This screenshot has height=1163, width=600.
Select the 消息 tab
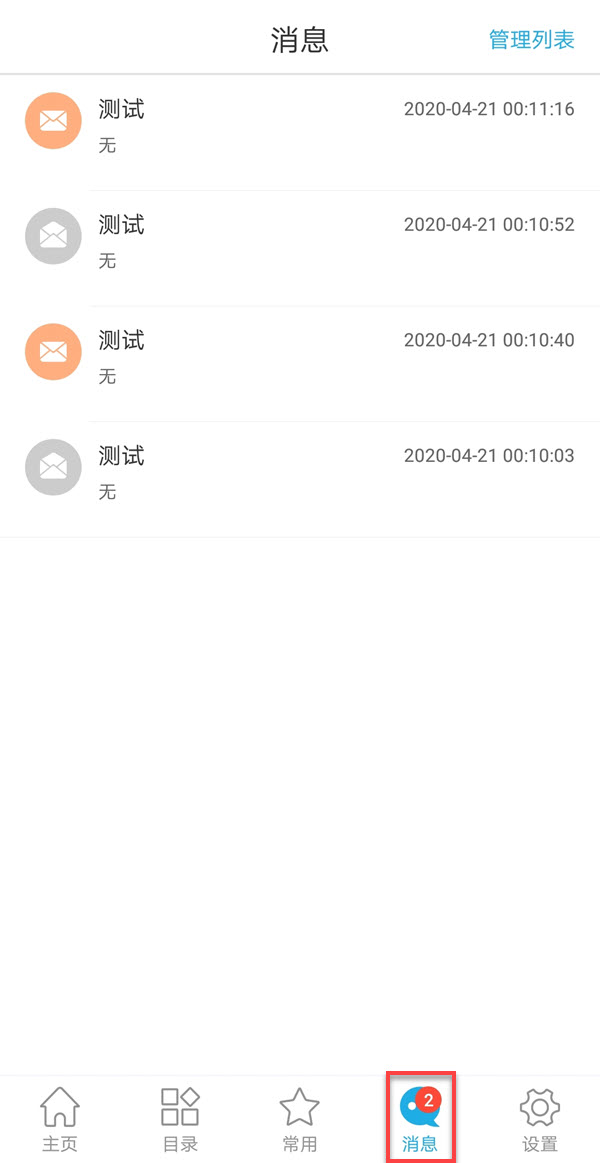(420, 1119)
